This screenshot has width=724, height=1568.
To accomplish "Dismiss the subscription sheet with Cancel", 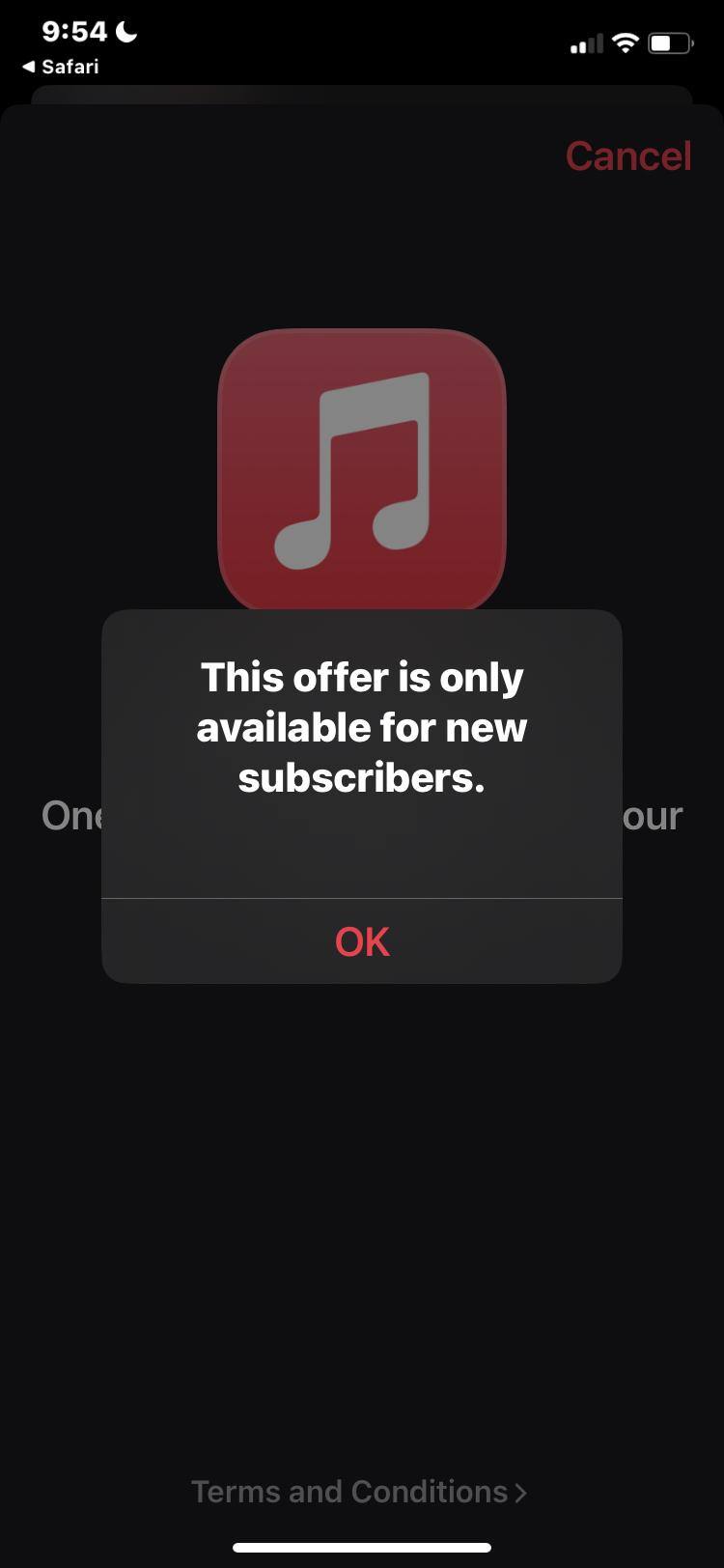I will (x=627, y=155).
